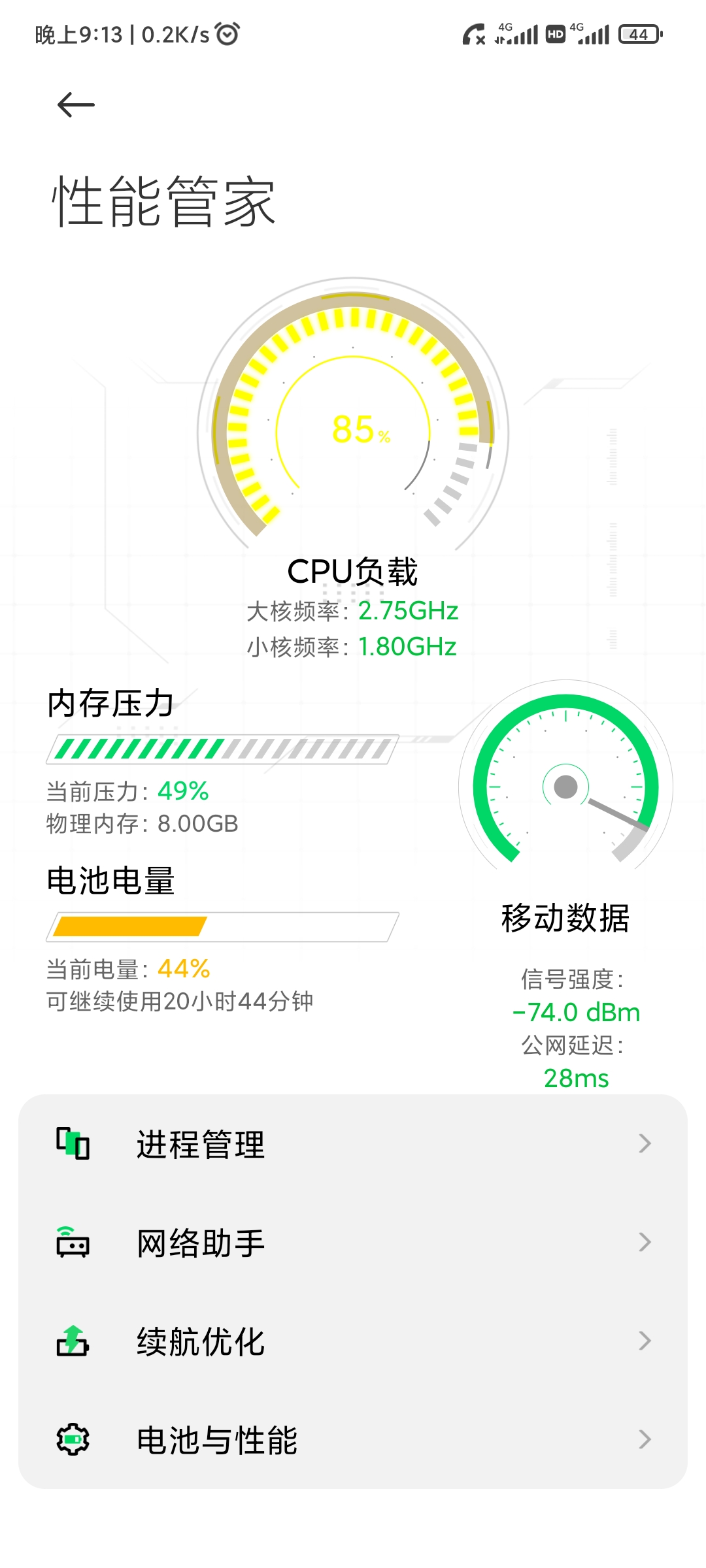Screen dimensions: 706x1568
Task: Open 续航优化 battery life optimization
Action: (353, 1341)
